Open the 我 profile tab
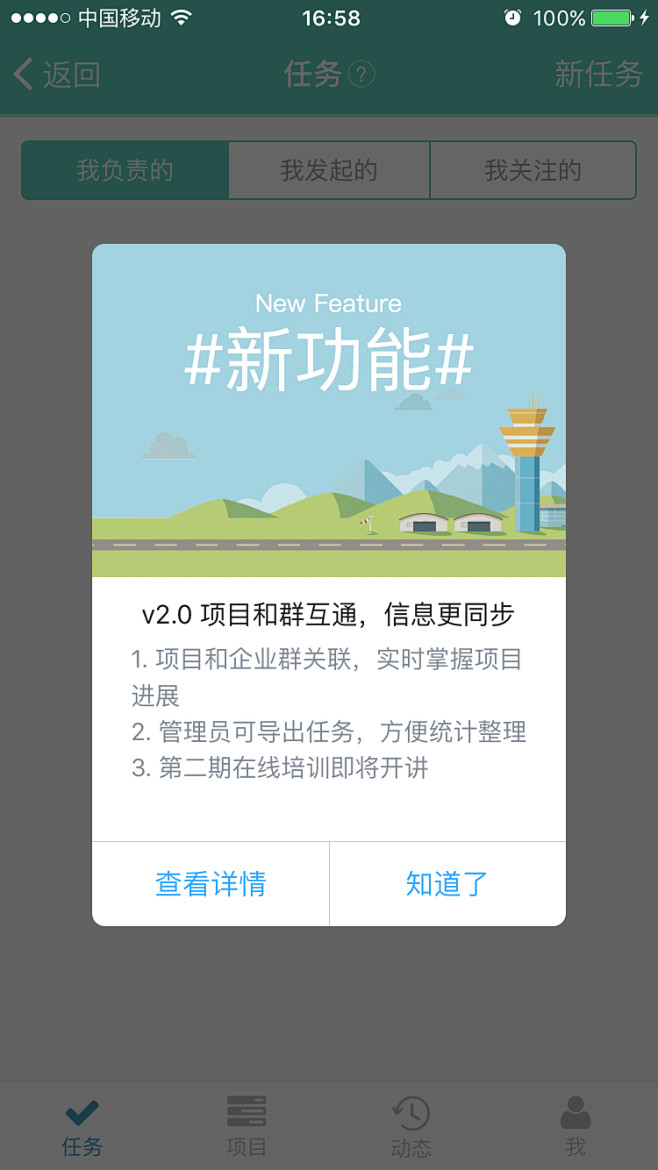The image size is (658, 1170). tap(575, 1127)
